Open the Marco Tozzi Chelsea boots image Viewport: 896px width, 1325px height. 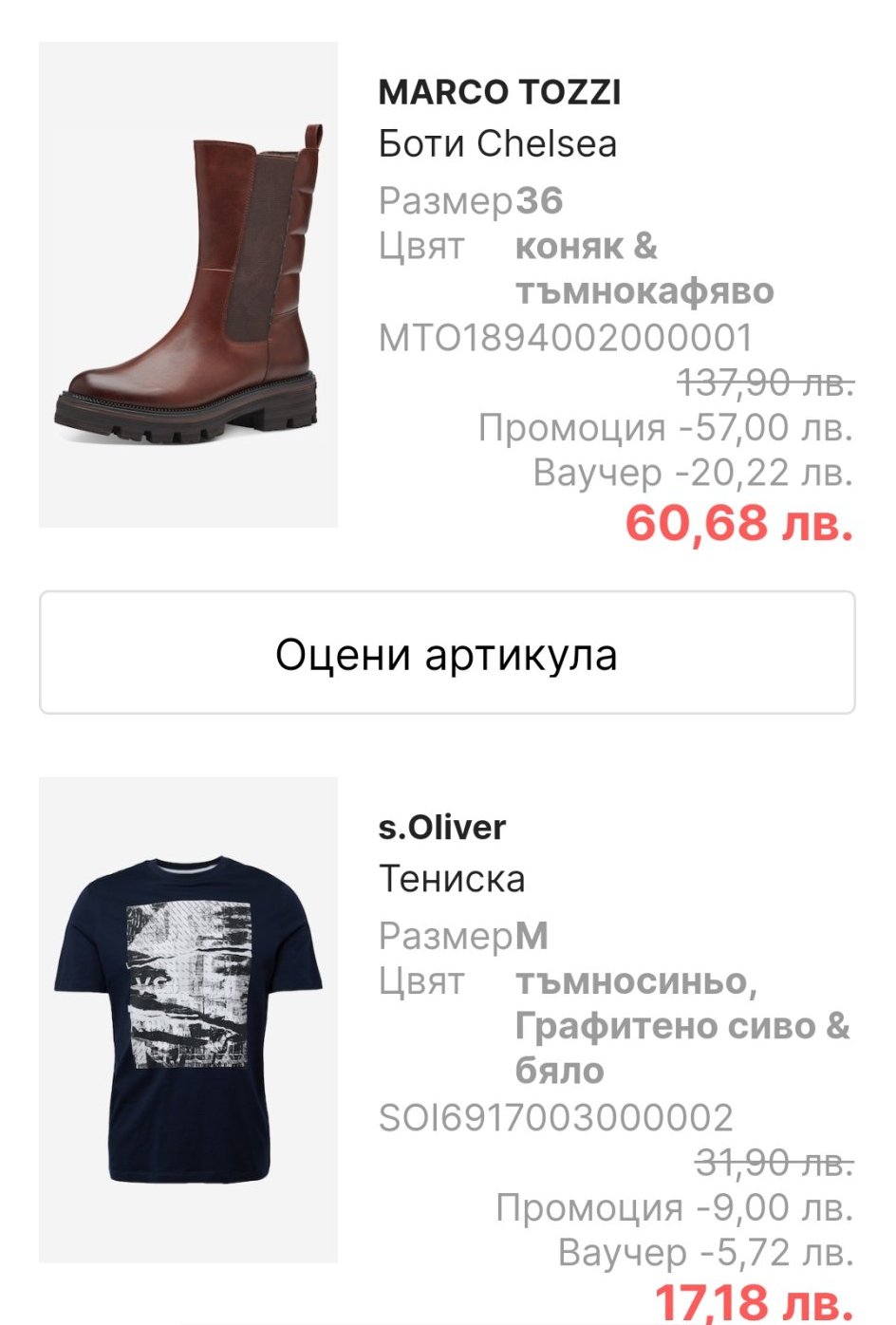[x=188, y=285]
